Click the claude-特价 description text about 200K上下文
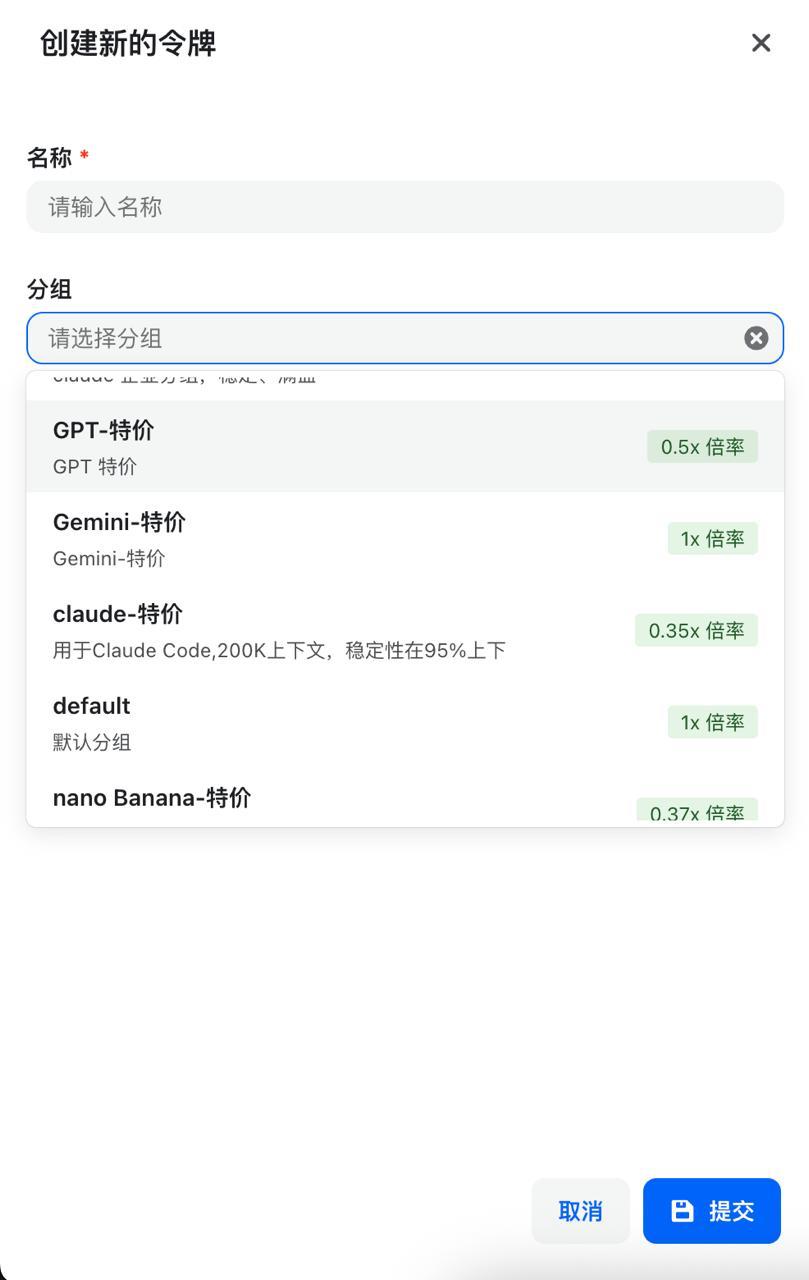809x1280 pixels. [280, 650]
